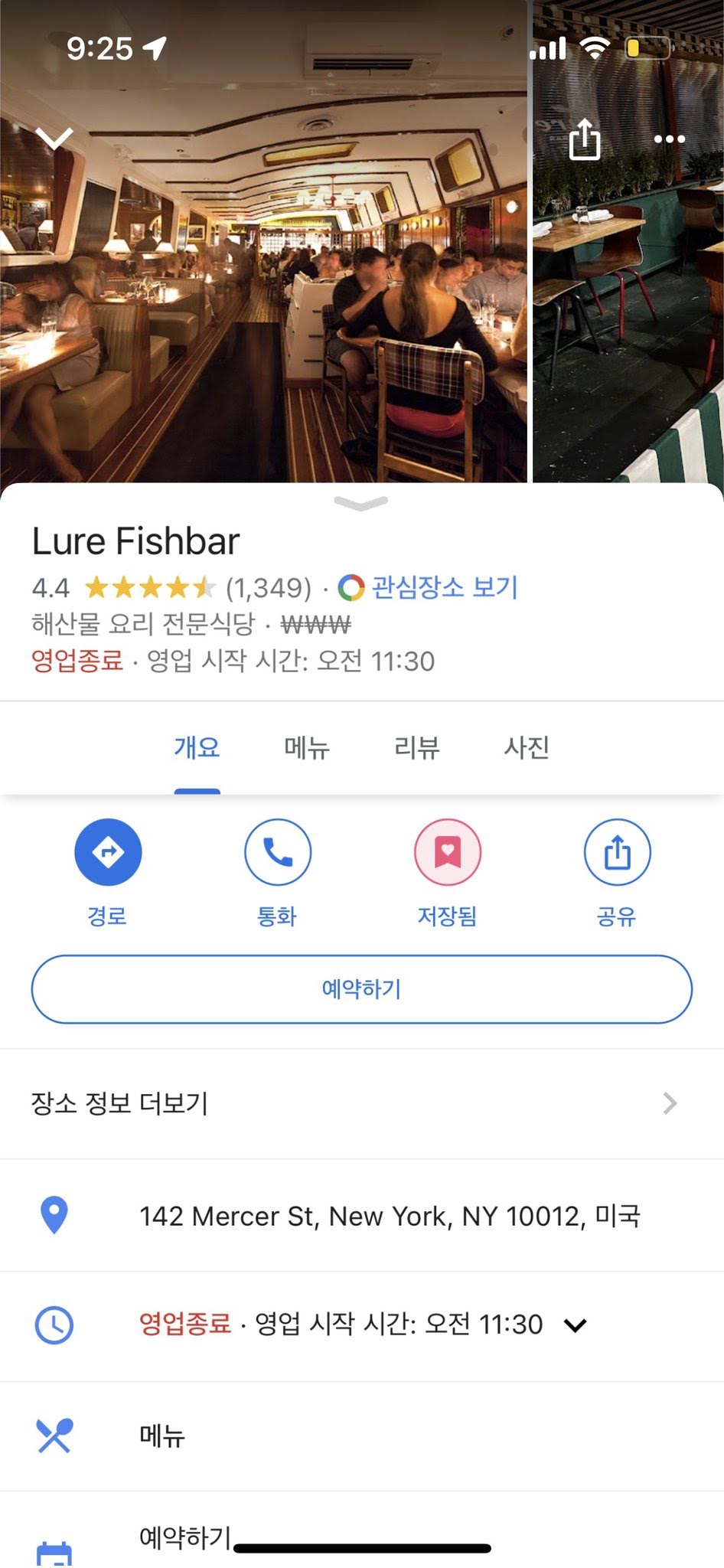Open 장소 정보 더보기
Image resolution: width=724 pixels, height=1568 pixels.
click(361, 1103)
